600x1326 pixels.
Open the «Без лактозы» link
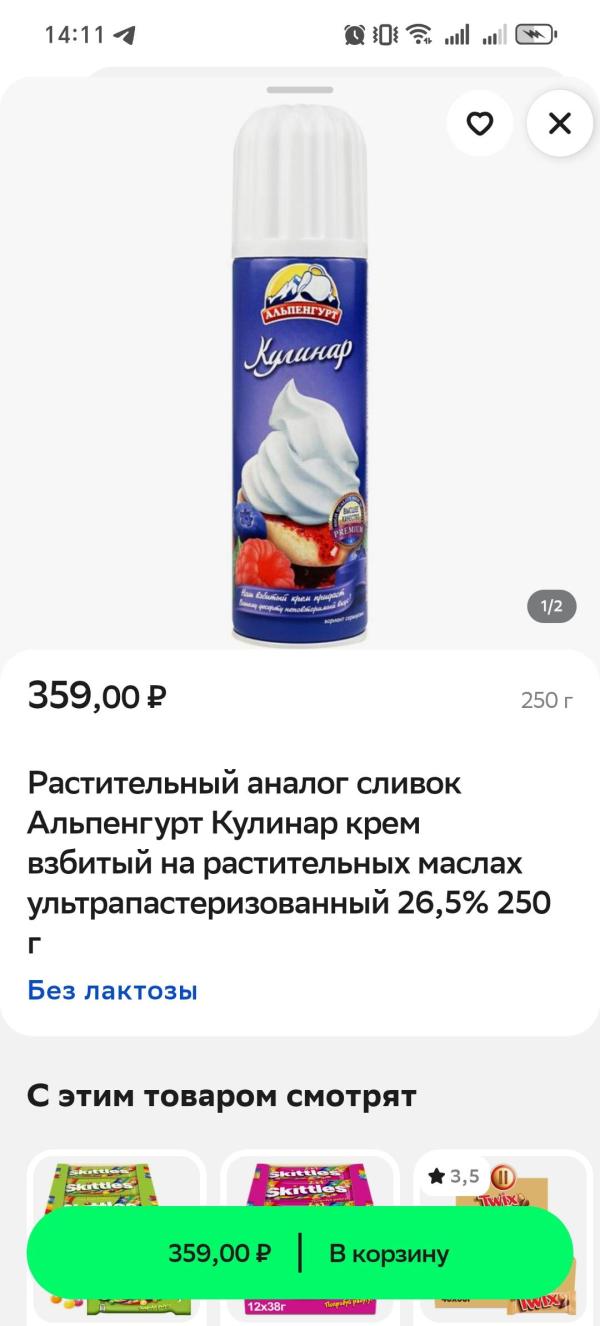pos(112,991)
